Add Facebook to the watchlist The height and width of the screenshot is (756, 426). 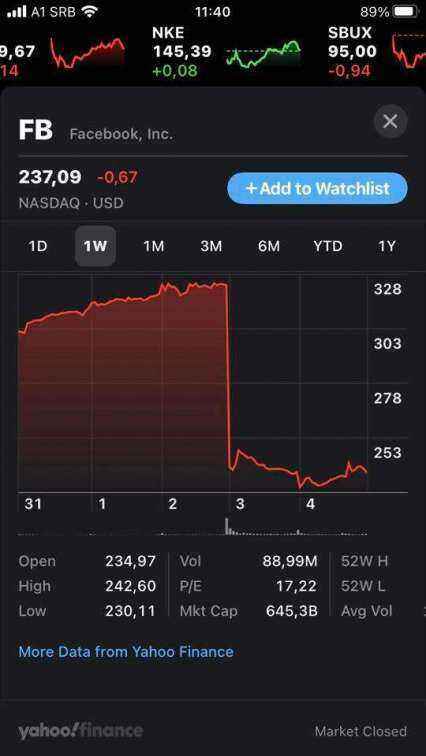[317, 188]
